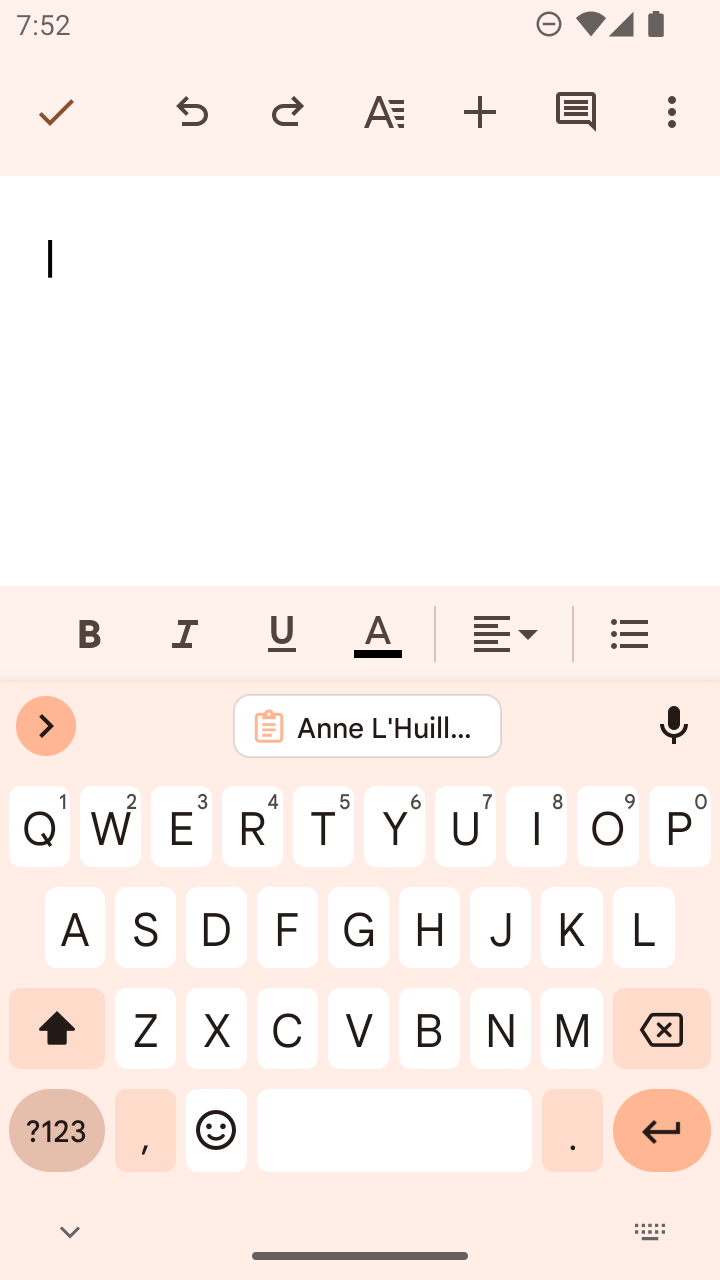
Task: Start voice typing with the microphone
Action: point(674,725)
